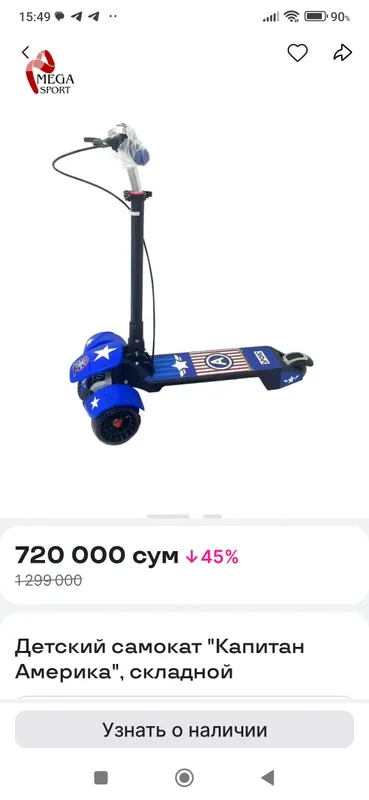
Task: Share this product
Action: pos(343,53)
